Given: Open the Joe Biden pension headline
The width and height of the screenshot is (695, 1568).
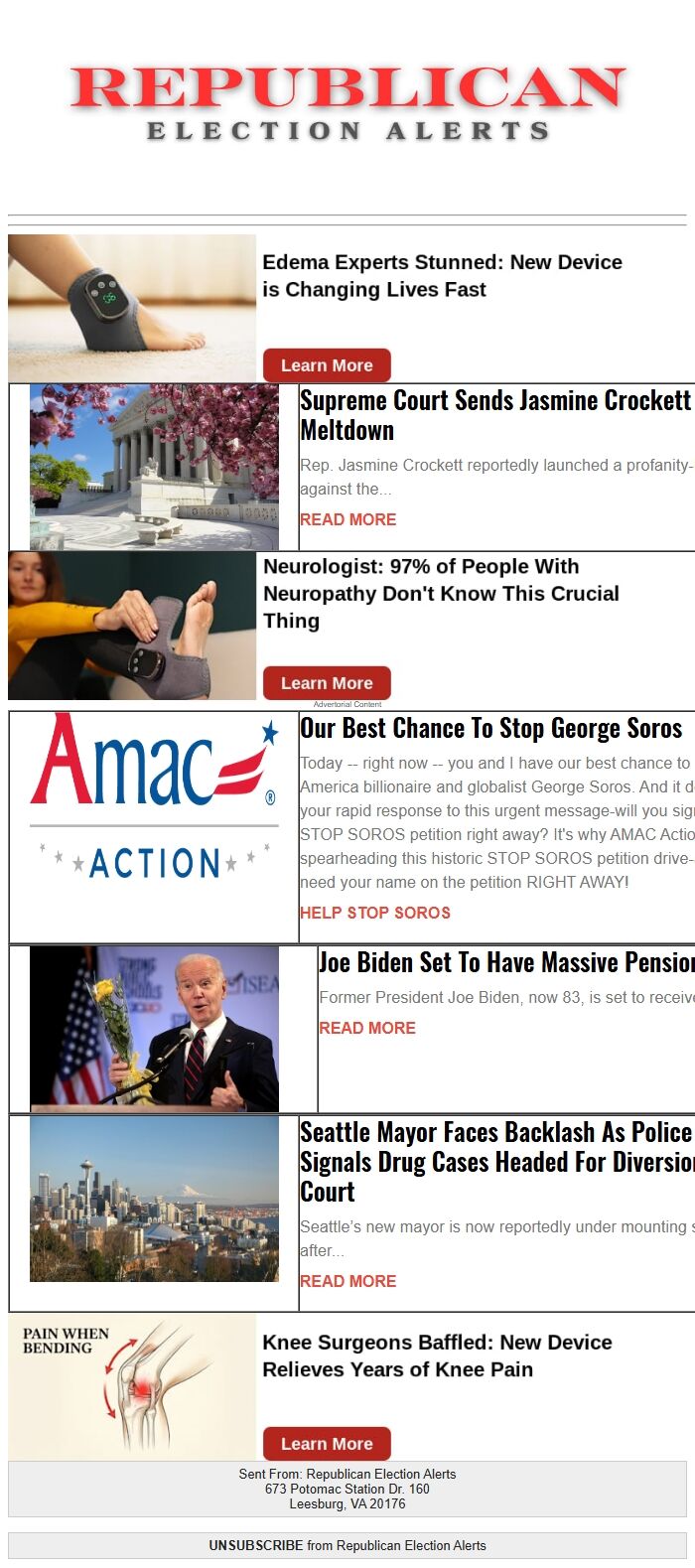Looking at the screenshot, I should (505, 962).
